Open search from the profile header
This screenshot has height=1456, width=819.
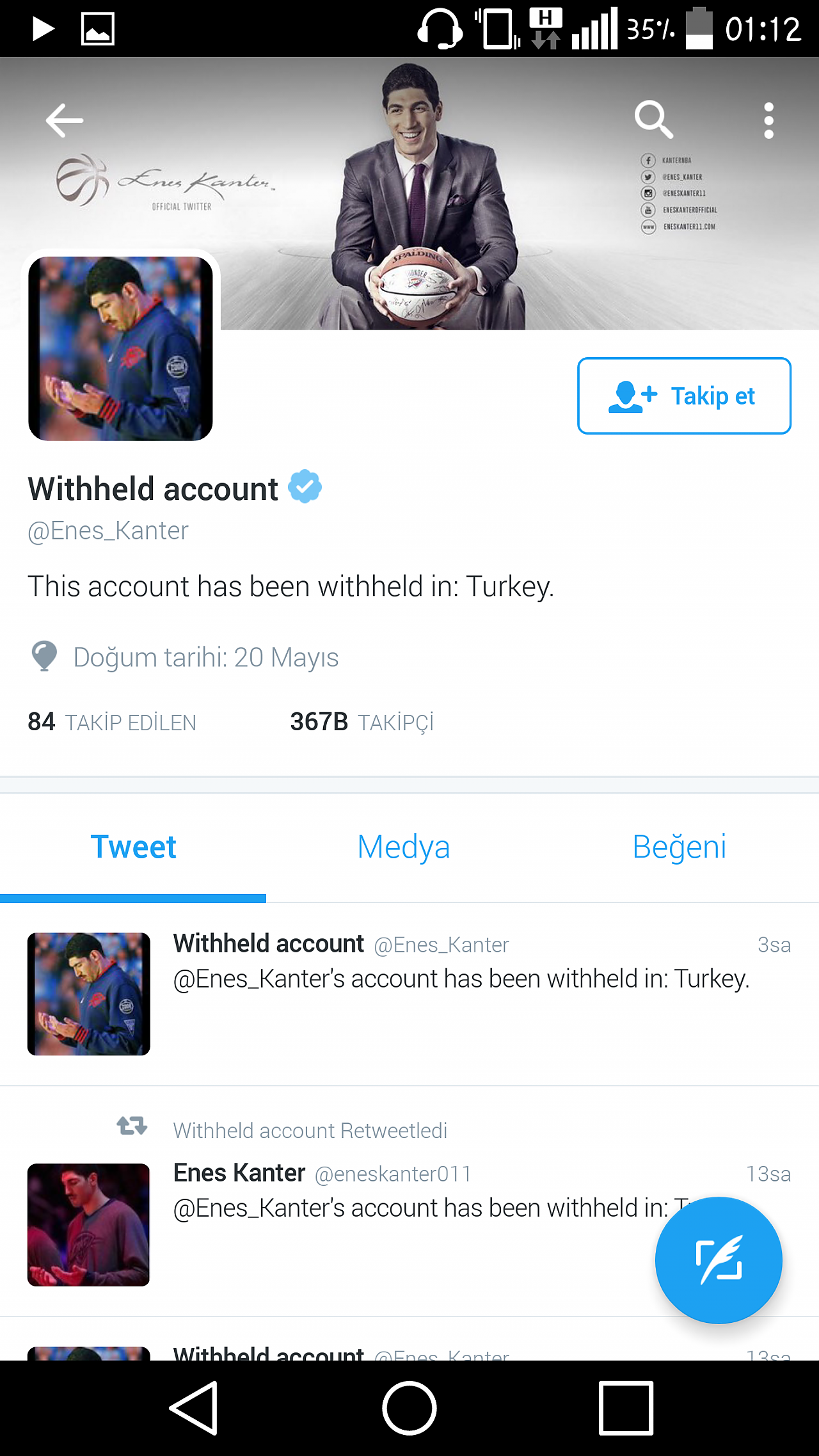653,120
